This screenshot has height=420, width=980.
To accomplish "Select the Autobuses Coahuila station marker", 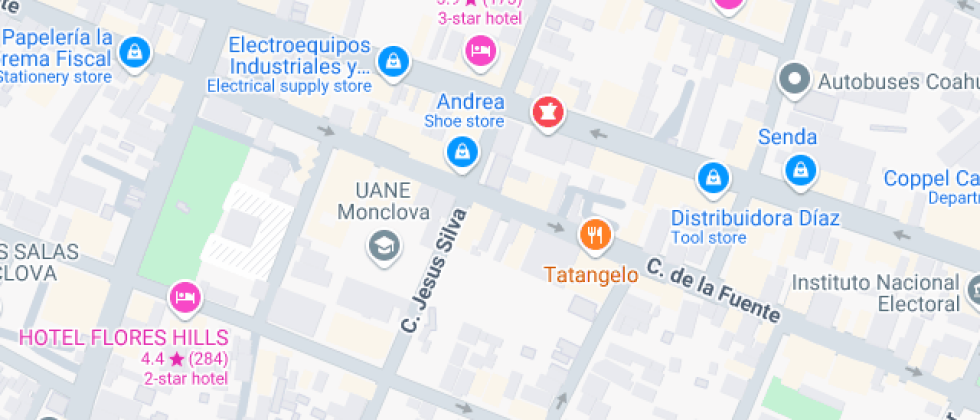I will [795, 78].
